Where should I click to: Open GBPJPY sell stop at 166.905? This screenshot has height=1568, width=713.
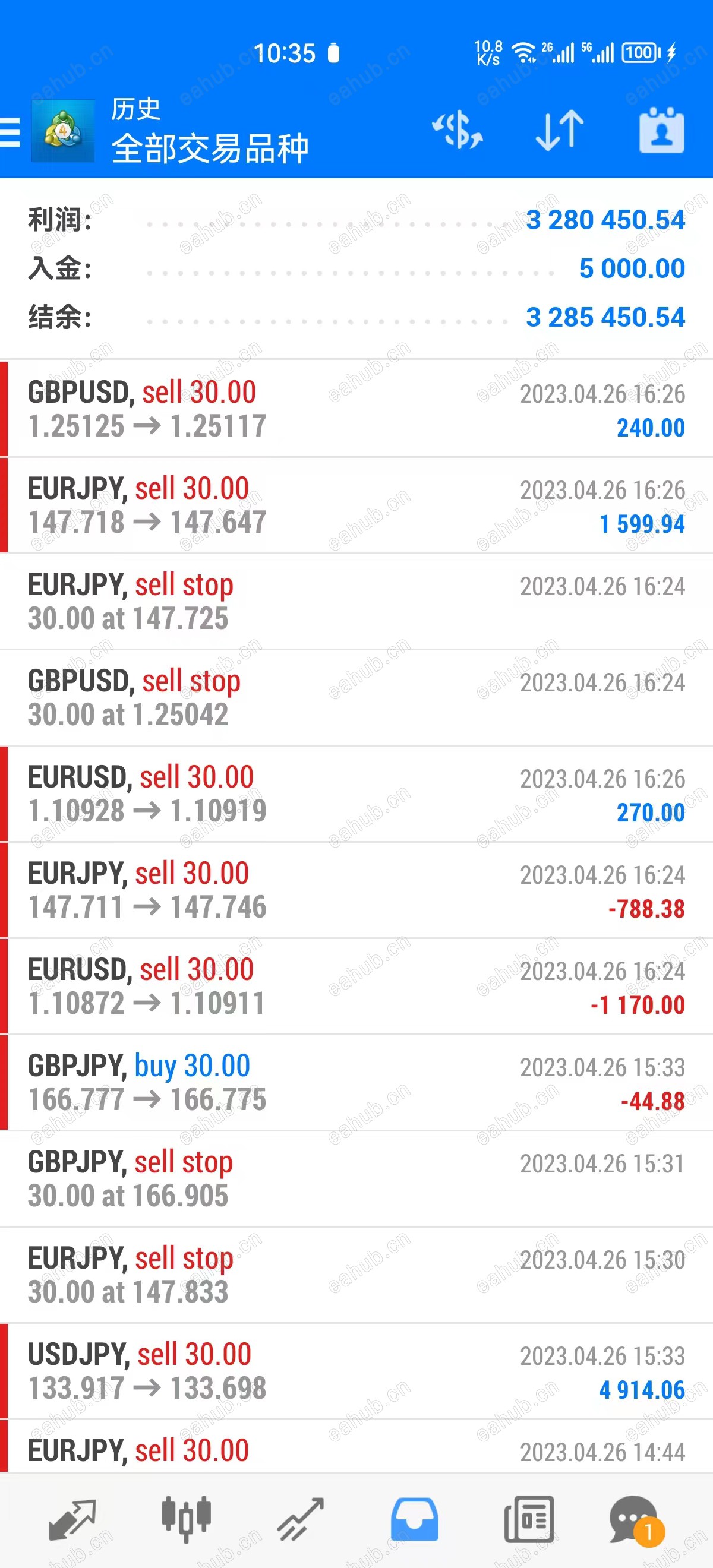pos(356,1178)
